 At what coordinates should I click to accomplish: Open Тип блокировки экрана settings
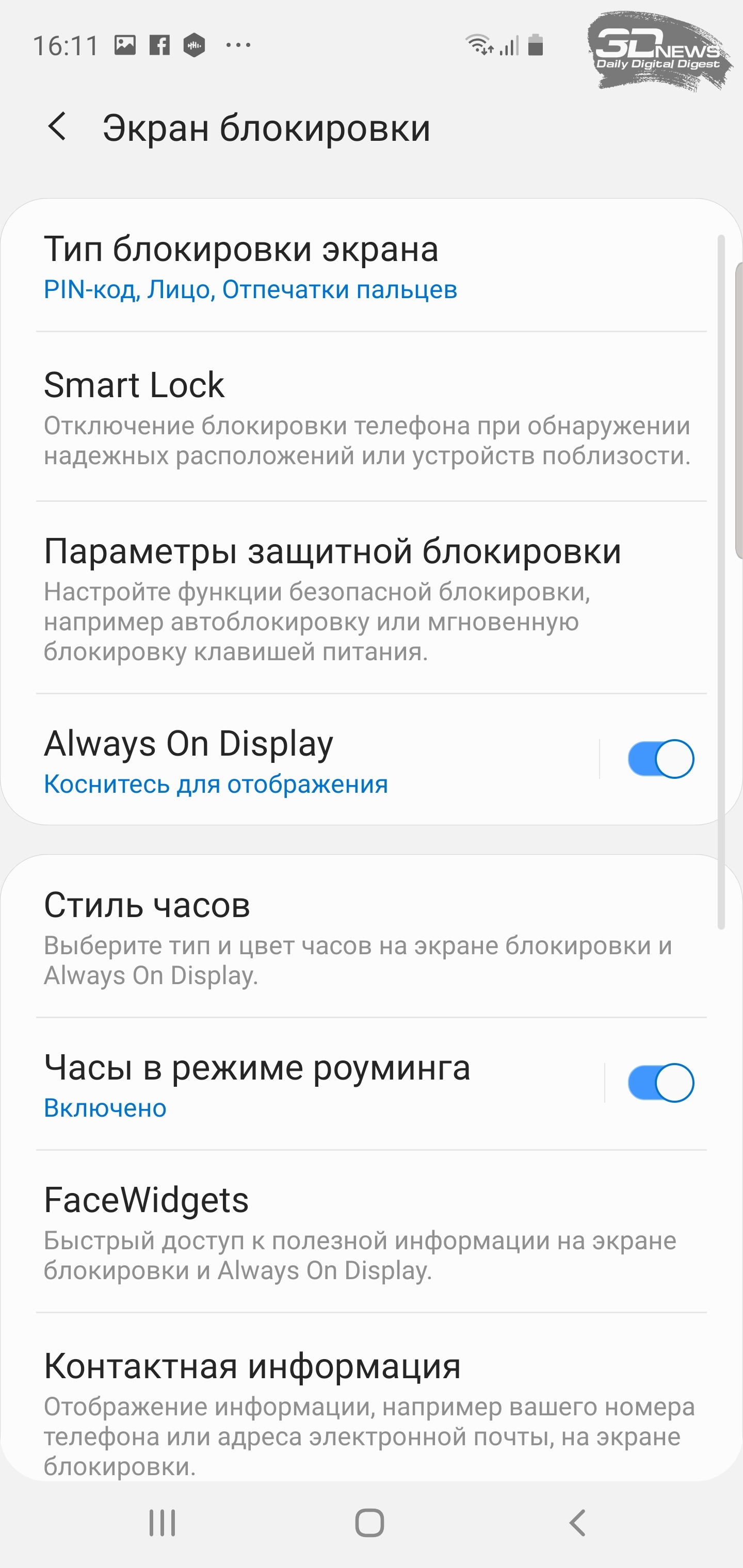(x=372, y=267)
